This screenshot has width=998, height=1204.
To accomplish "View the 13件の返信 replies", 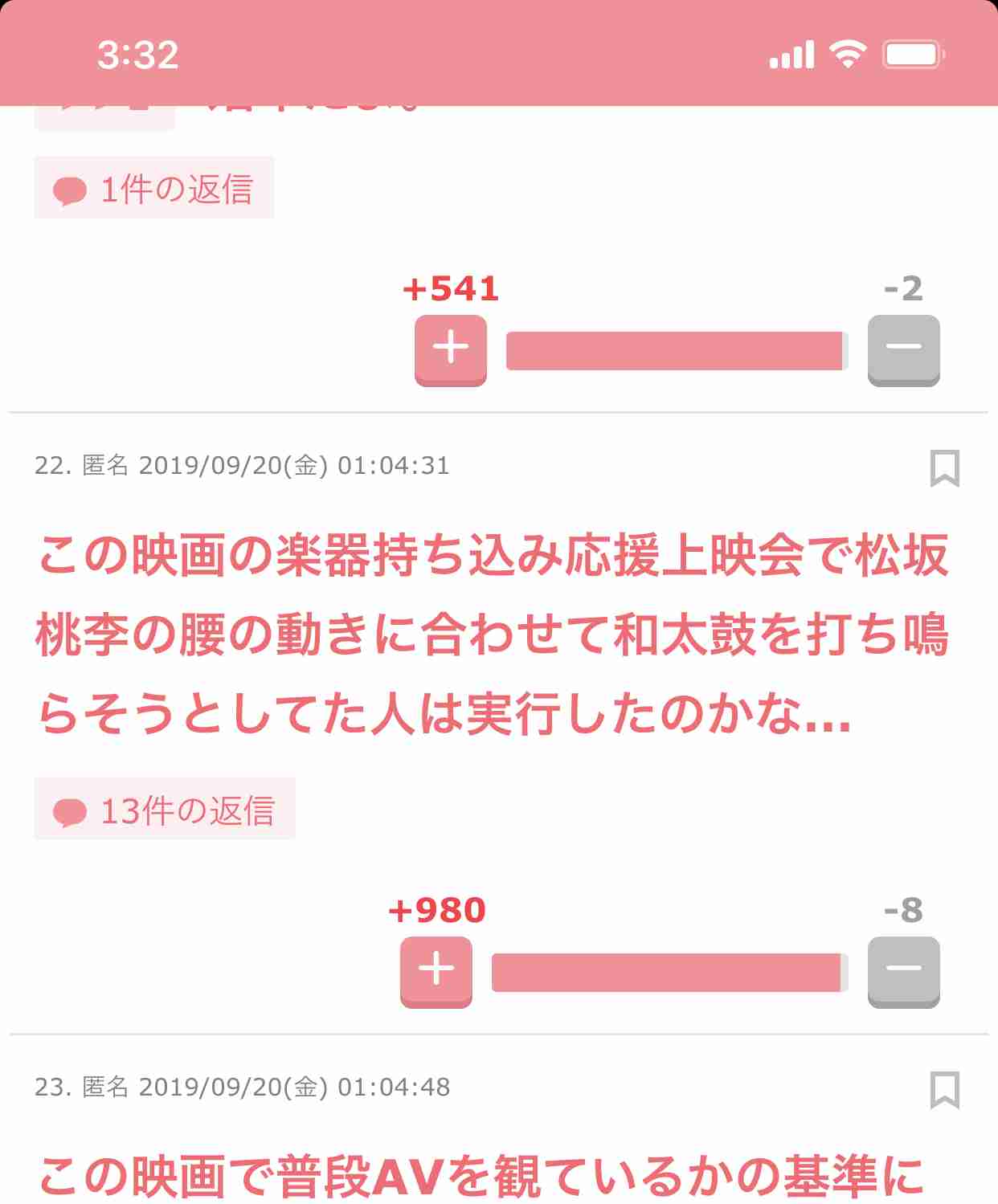I will 165,810.
